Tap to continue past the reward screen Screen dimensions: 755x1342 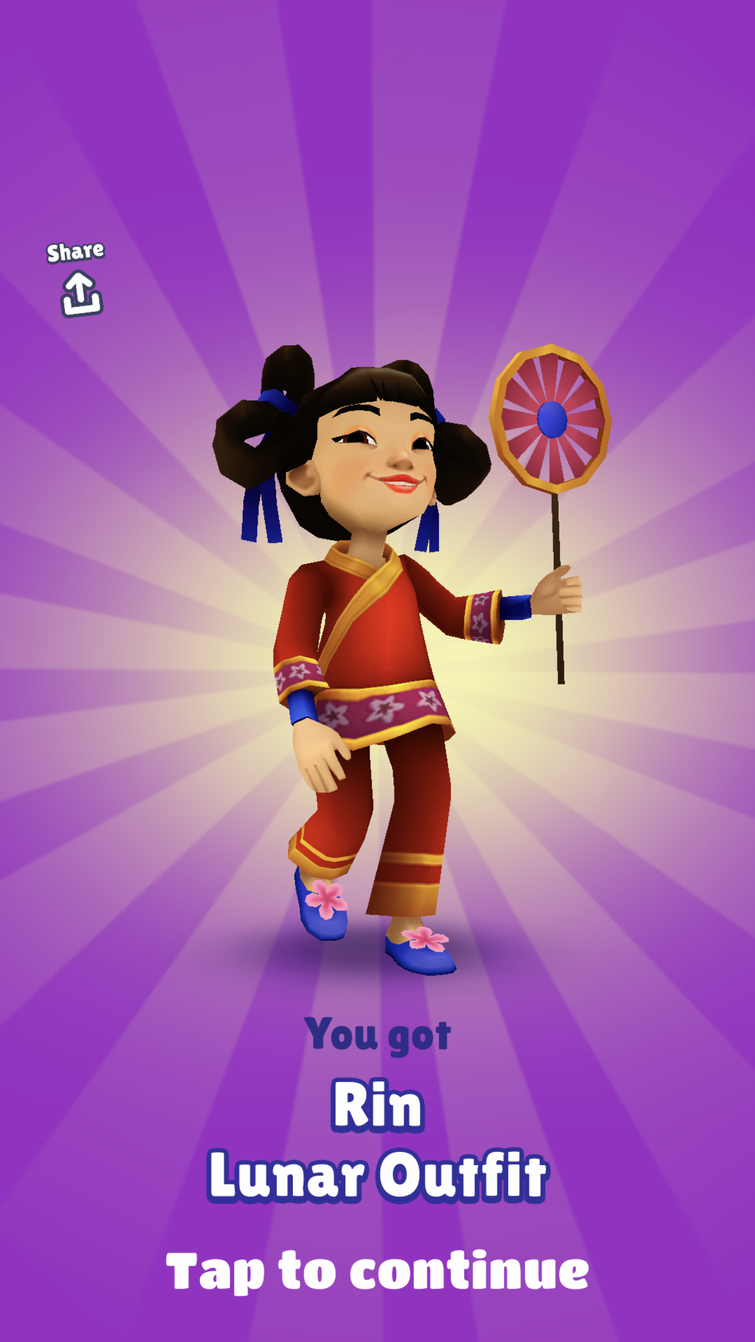(377, 1270)
